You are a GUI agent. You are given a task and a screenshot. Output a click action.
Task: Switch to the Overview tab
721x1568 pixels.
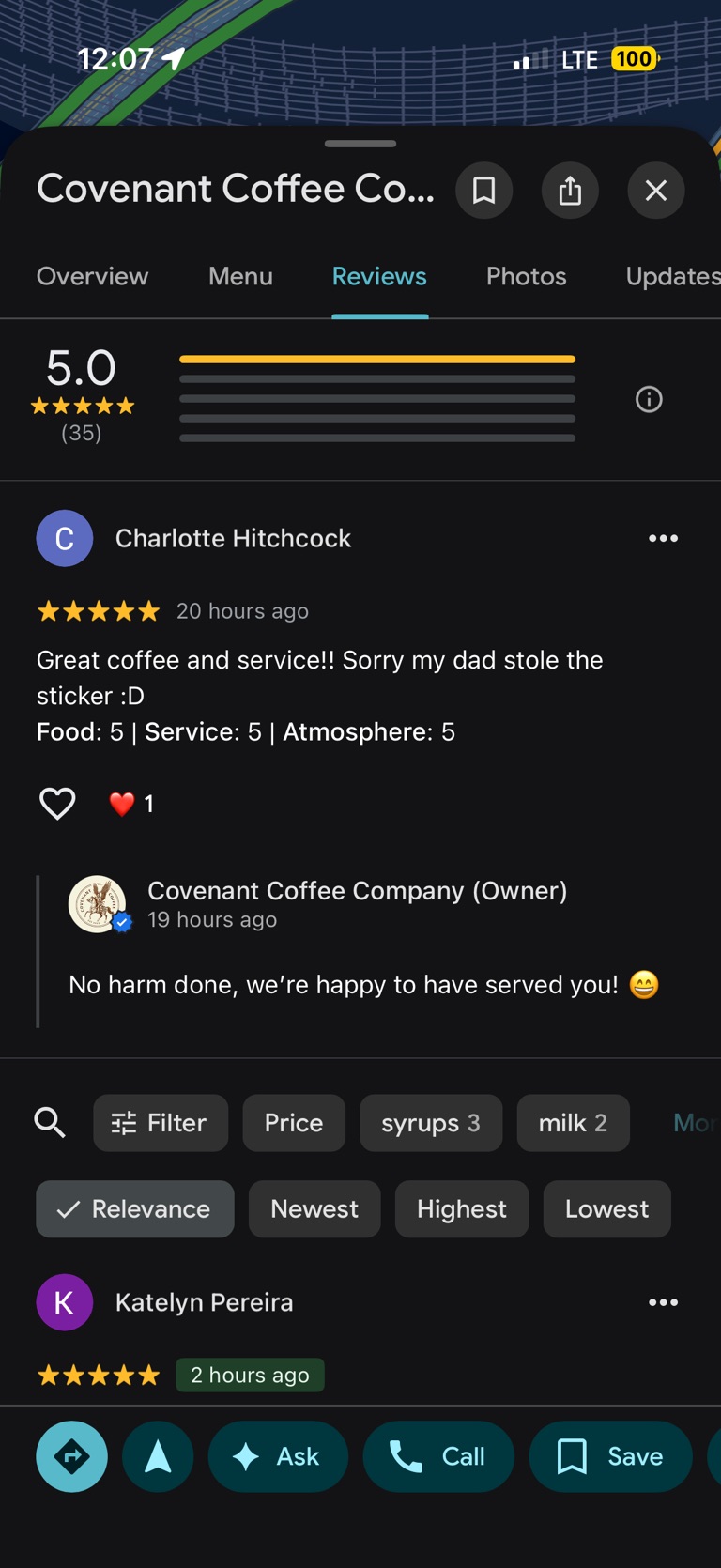coord(92,276)
